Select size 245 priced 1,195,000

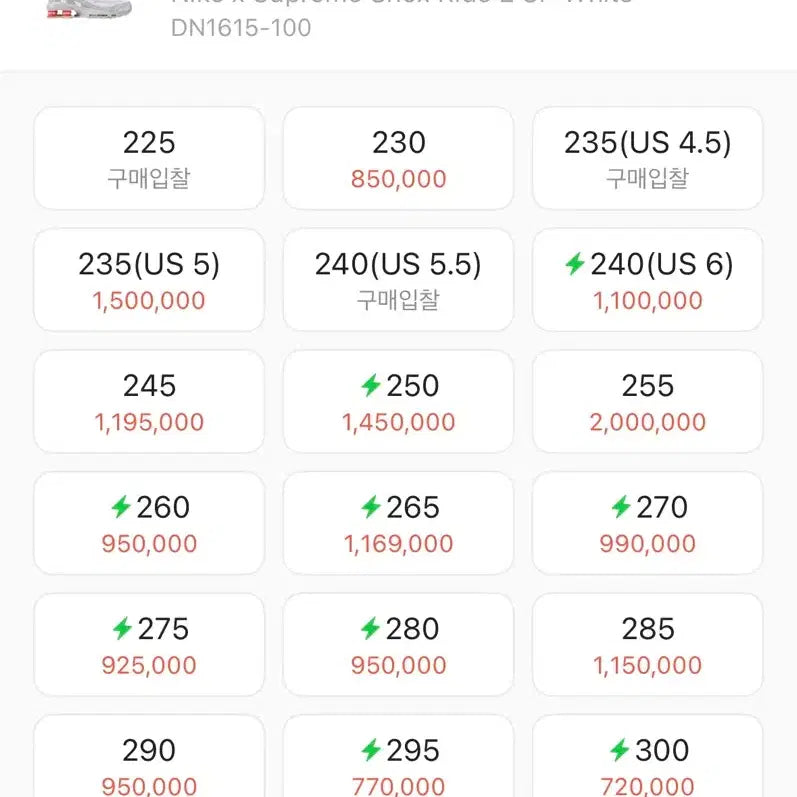(149, 402)
